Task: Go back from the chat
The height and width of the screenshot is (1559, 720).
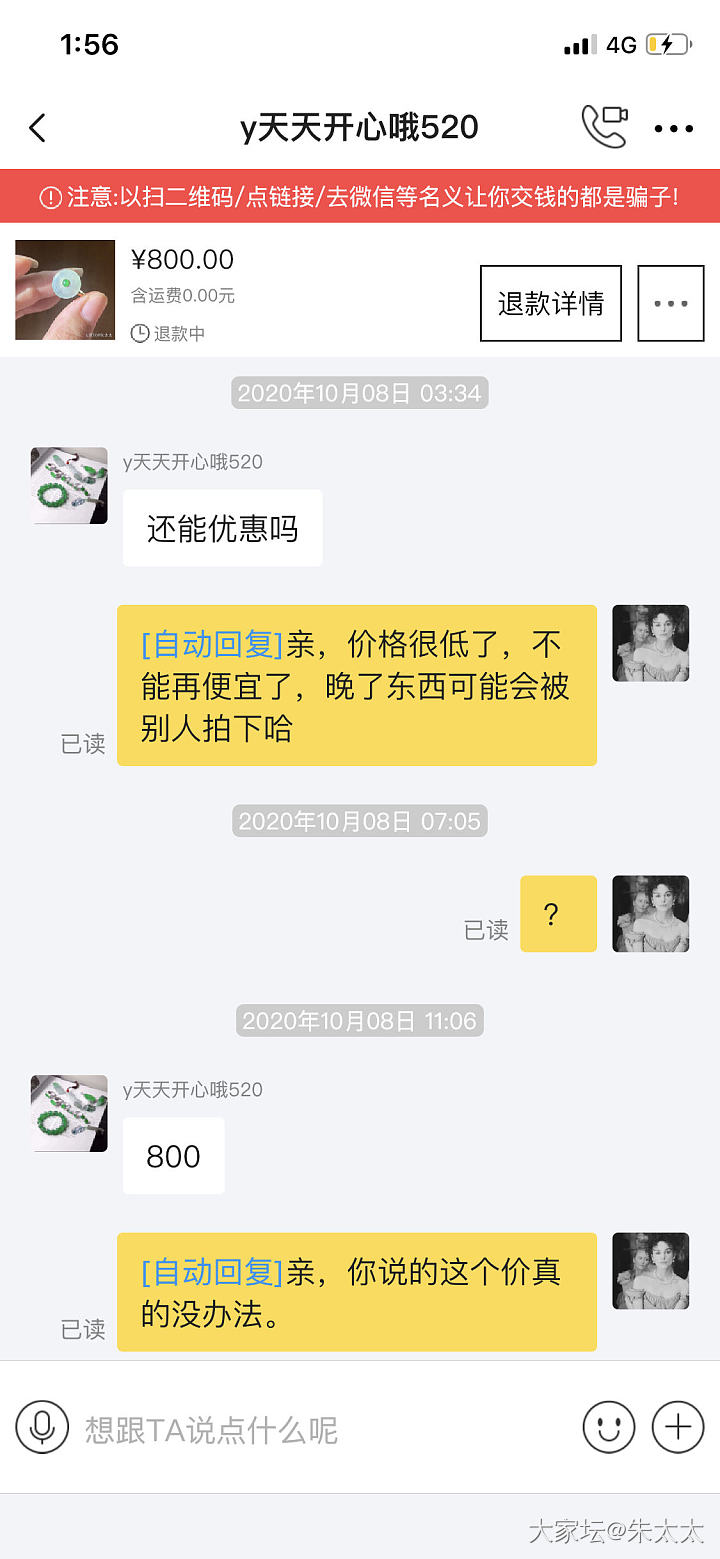Action: click(x=38, y=128)
